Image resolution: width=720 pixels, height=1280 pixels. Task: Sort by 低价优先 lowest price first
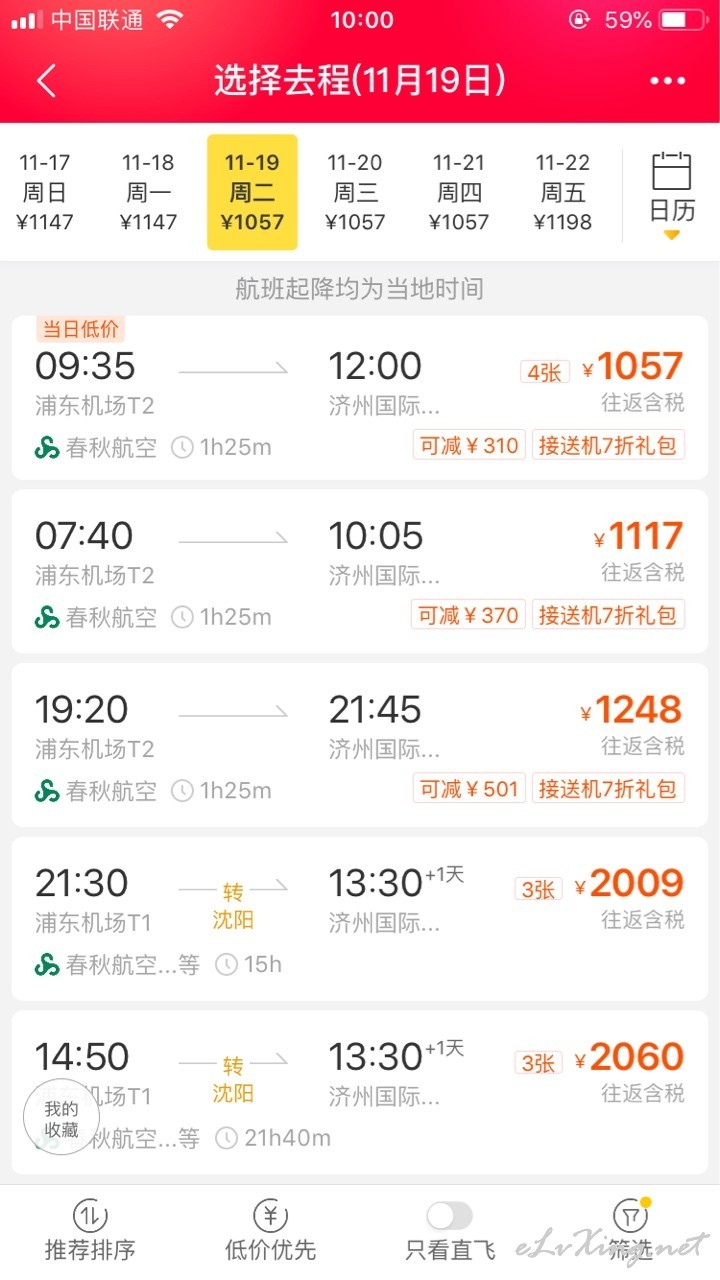click(x=270, y=1231)
